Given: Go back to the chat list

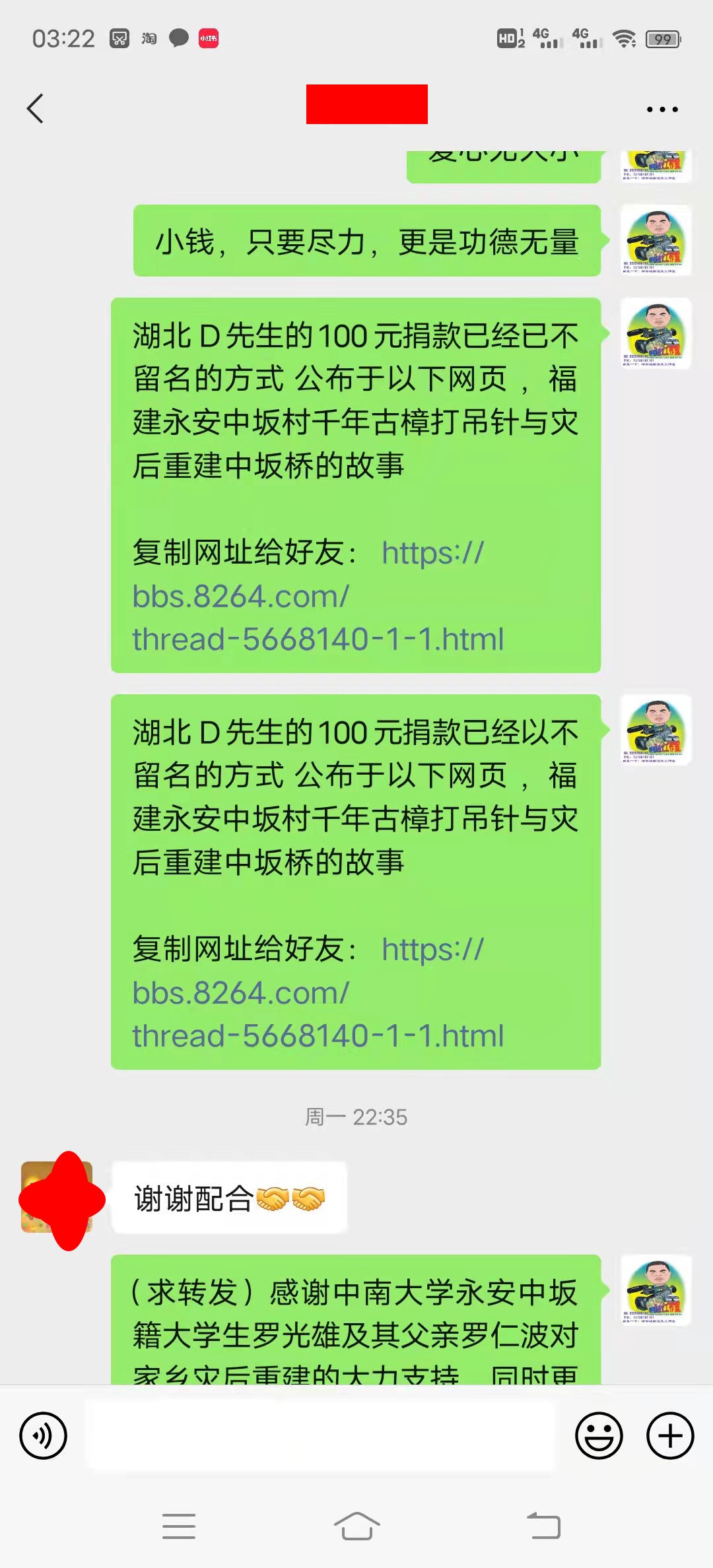Looking at the screenshot, I should pyautogui.click(x=36, y=109).
